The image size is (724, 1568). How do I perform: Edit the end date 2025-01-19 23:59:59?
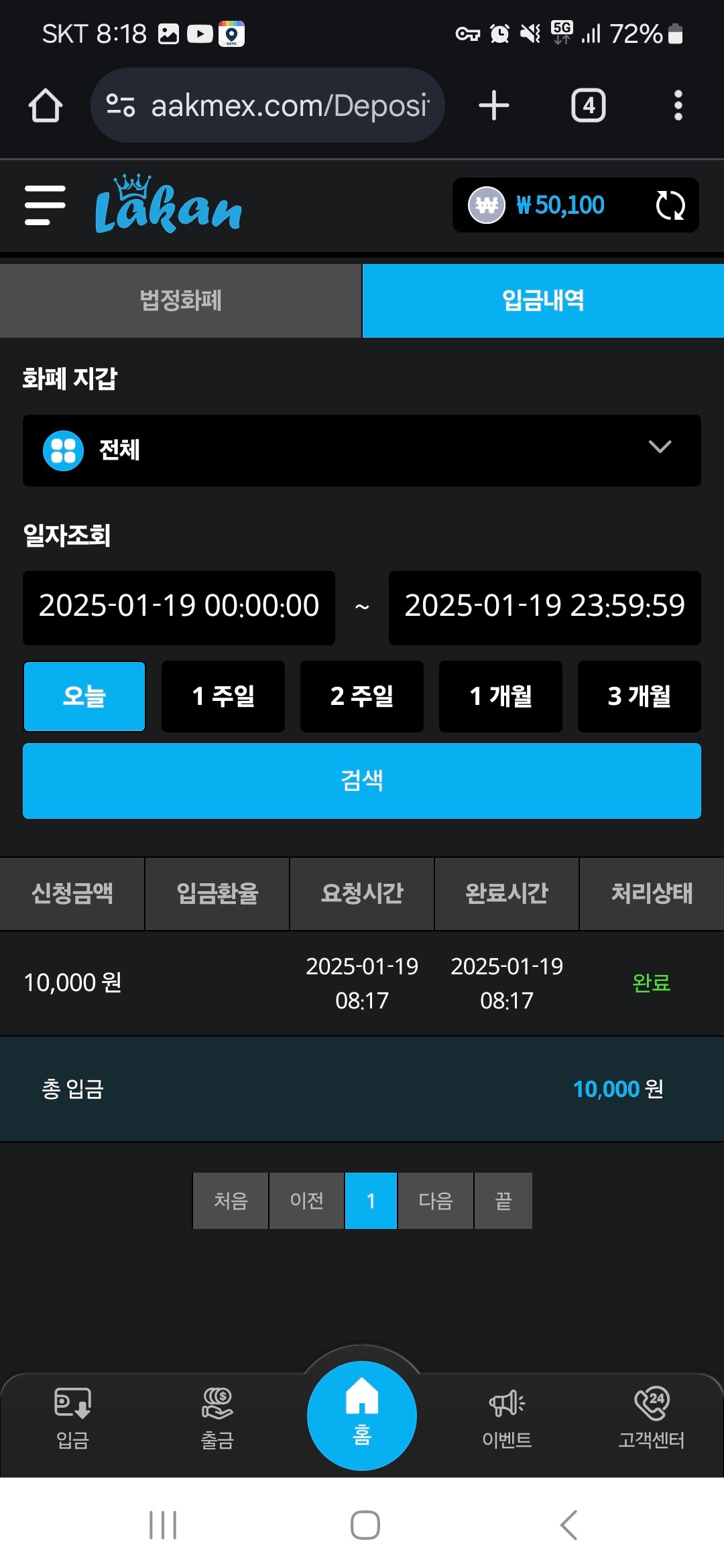coord(544,607)
